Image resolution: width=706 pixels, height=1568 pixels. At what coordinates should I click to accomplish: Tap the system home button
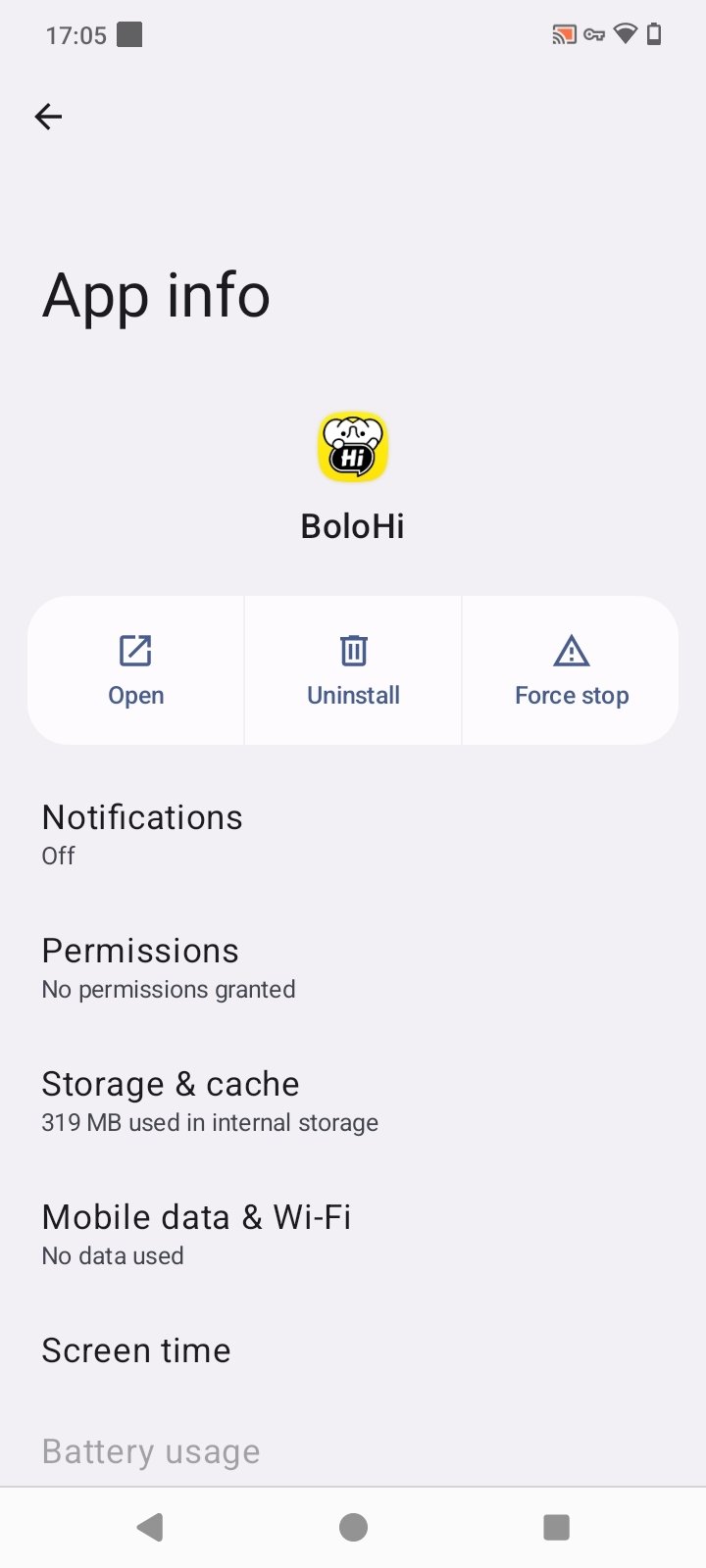[x=353, y=1527]
